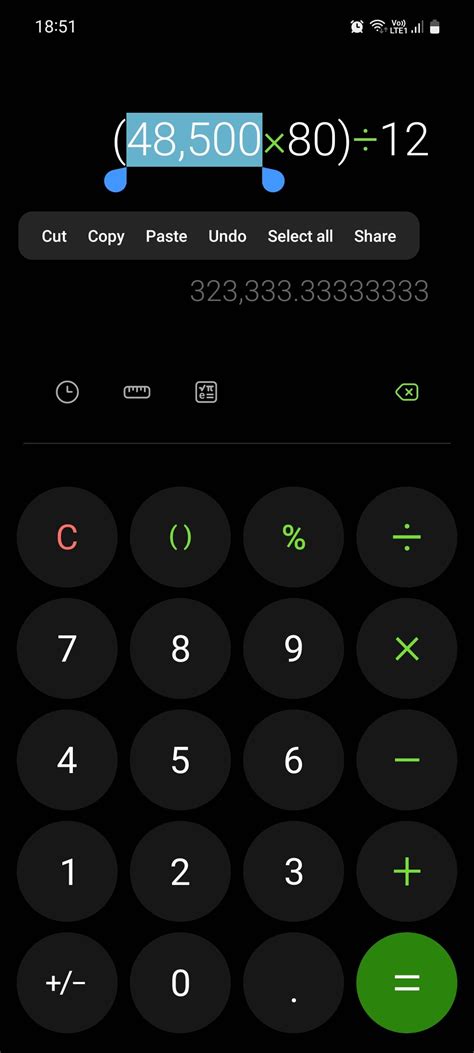Viewport: 474px width, 1053px height.
Task: Open calculation history clock icon
Action: pos(67,392)
